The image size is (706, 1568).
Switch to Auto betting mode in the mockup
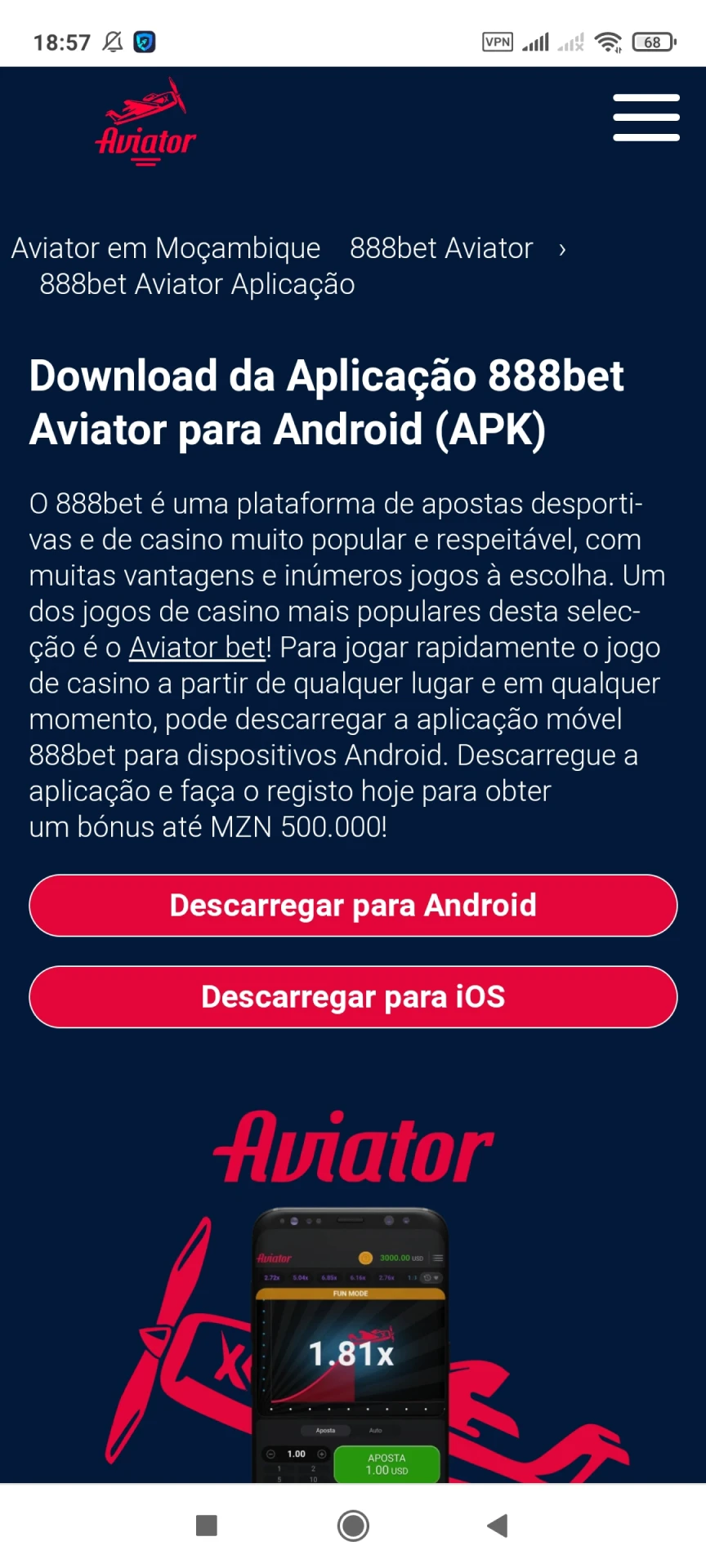(376, 1430)
